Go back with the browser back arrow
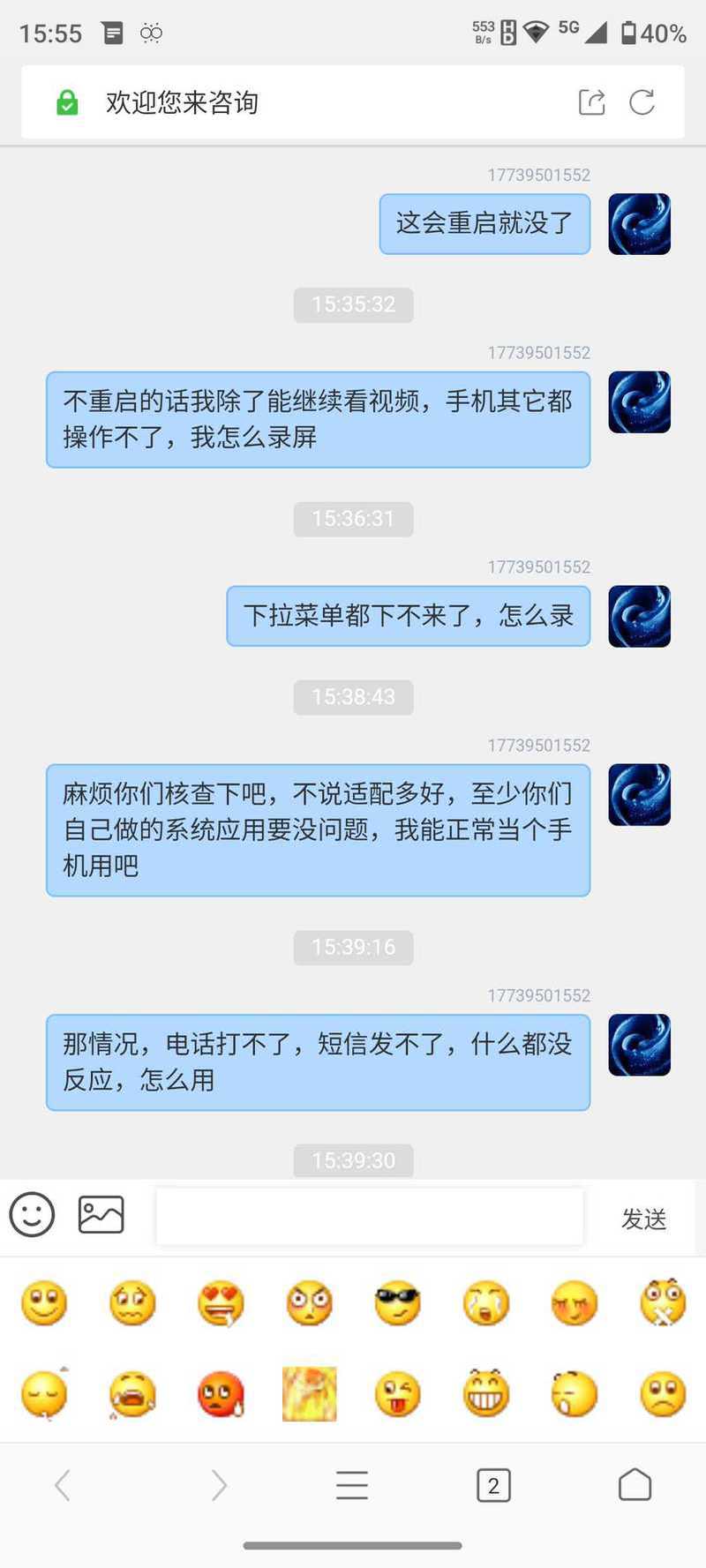The width and height of the screenshot is (706, 1568). [x=63, y=1485]
